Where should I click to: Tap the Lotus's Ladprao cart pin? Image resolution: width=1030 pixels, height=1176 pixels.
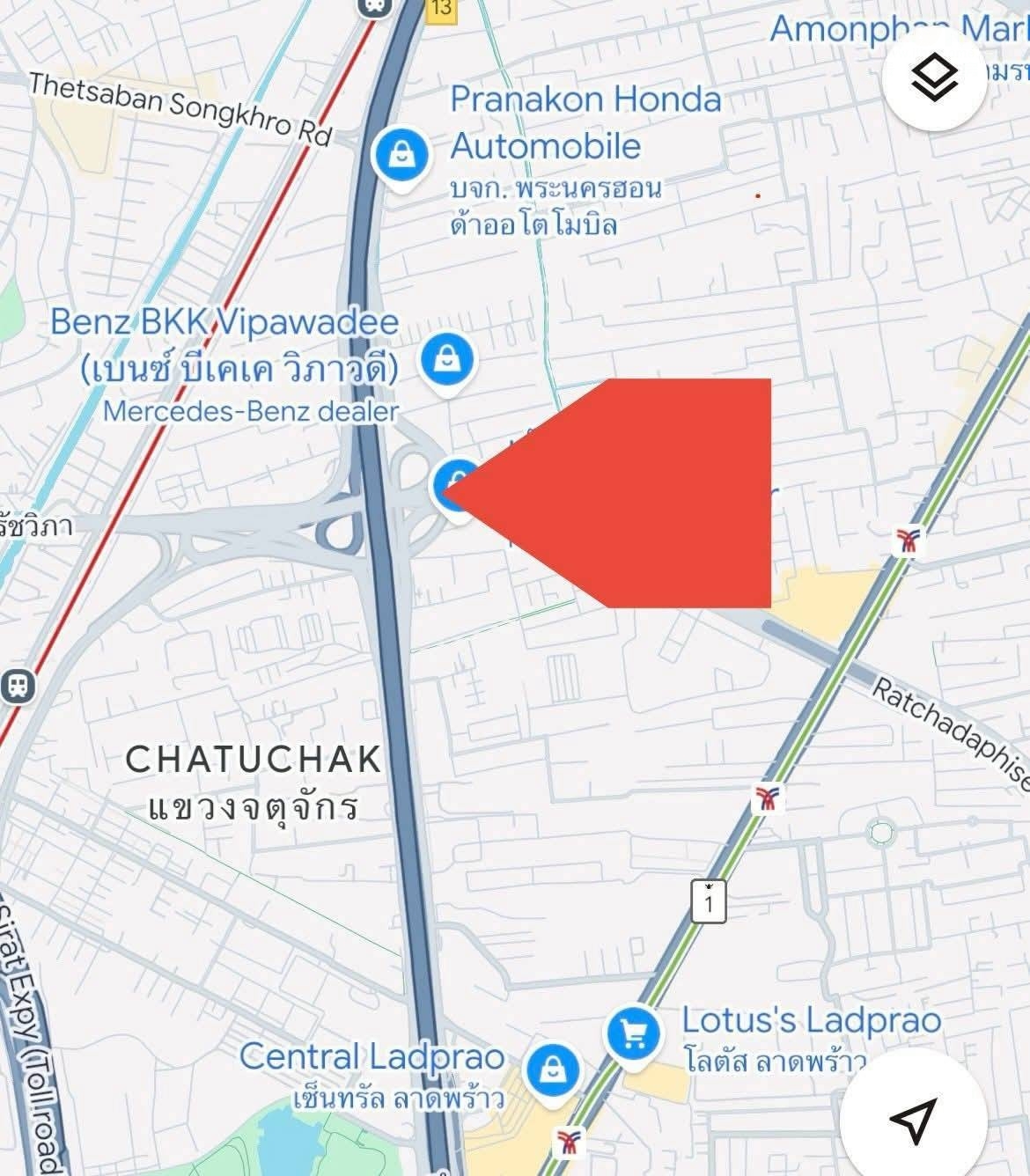click(634, 1033)
